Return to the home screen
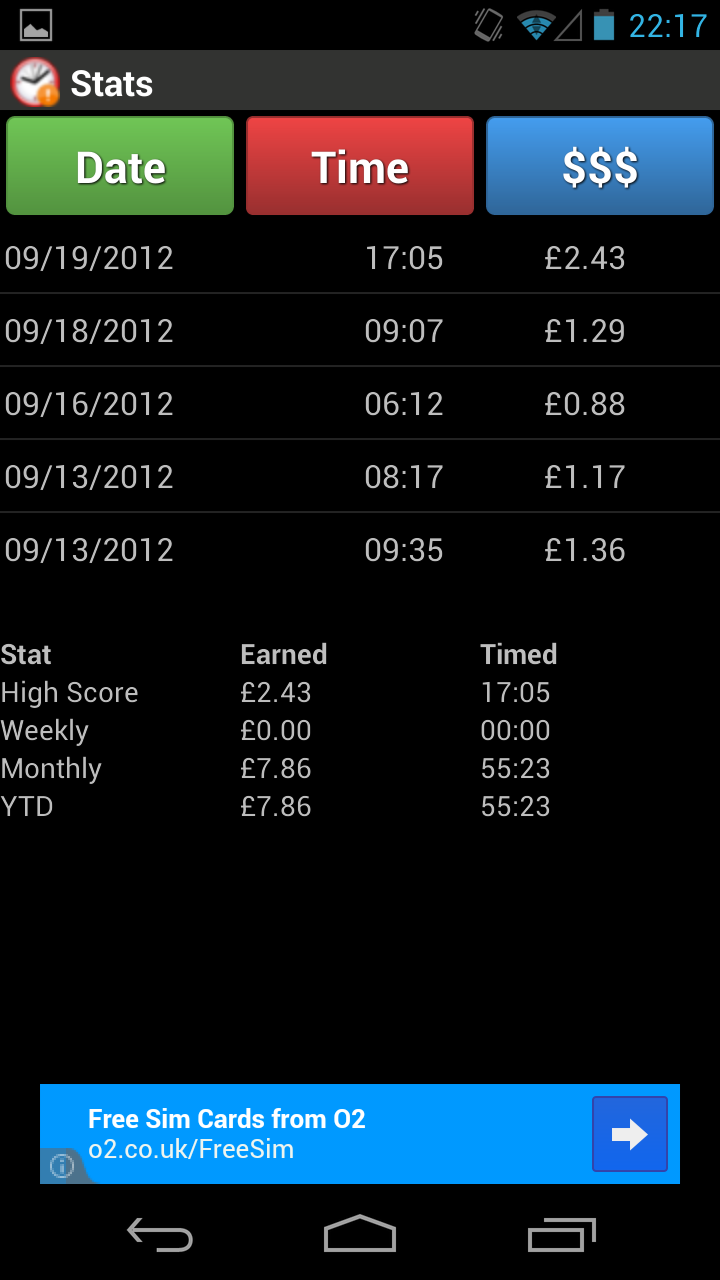720x1280 pixels. pos(360,1234)
